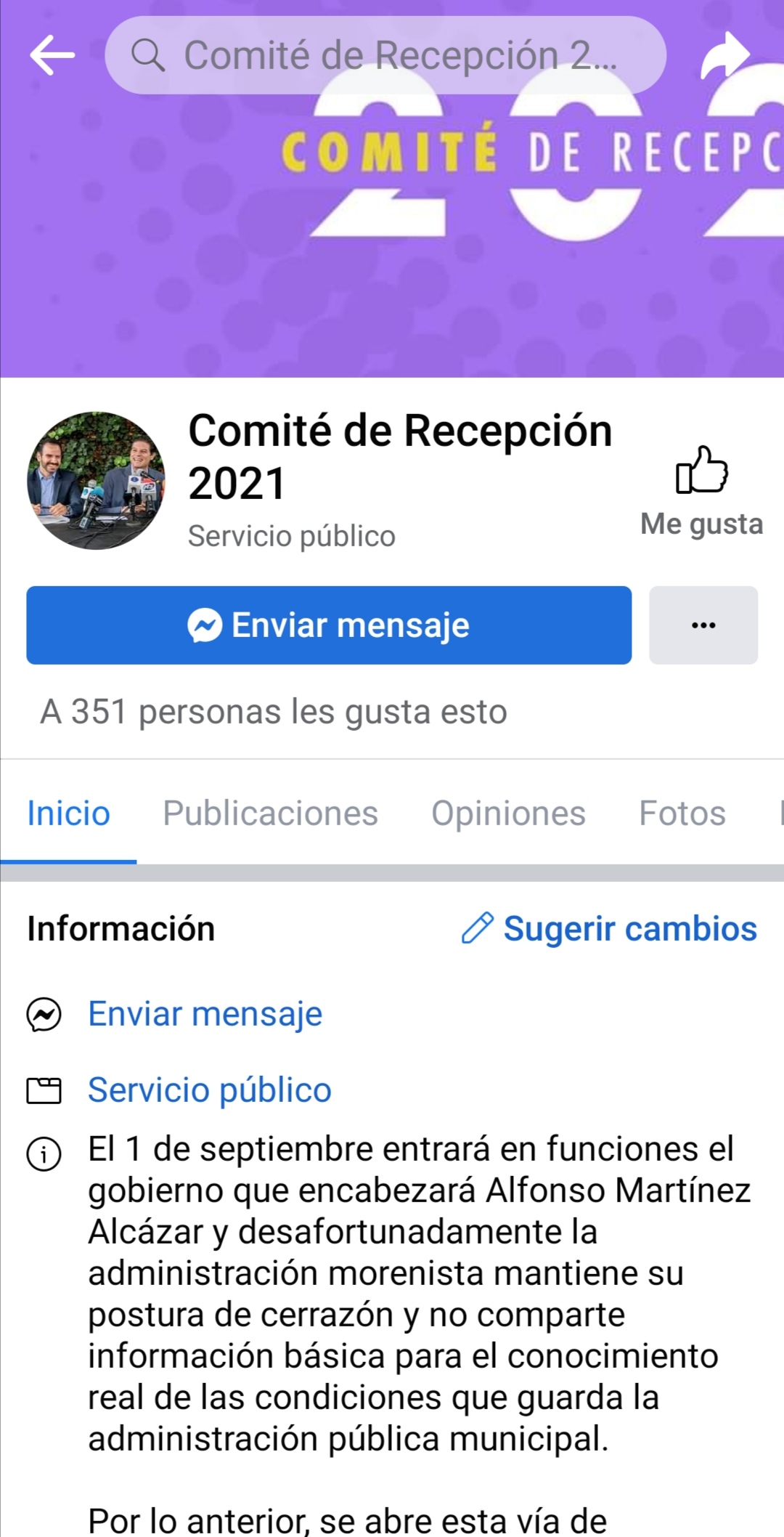Tap the blue Enviar mensaje button
The width and height of the screenshot is (784, 1537).
point(329,625)
